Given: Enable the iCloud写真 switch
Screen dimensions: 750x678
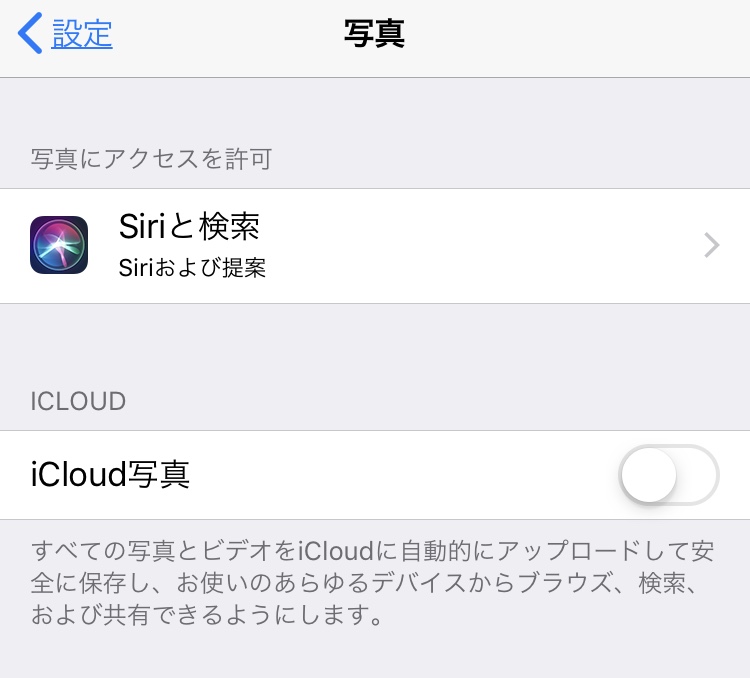Looking at the screenshot, I should click(x=668, y=475).
